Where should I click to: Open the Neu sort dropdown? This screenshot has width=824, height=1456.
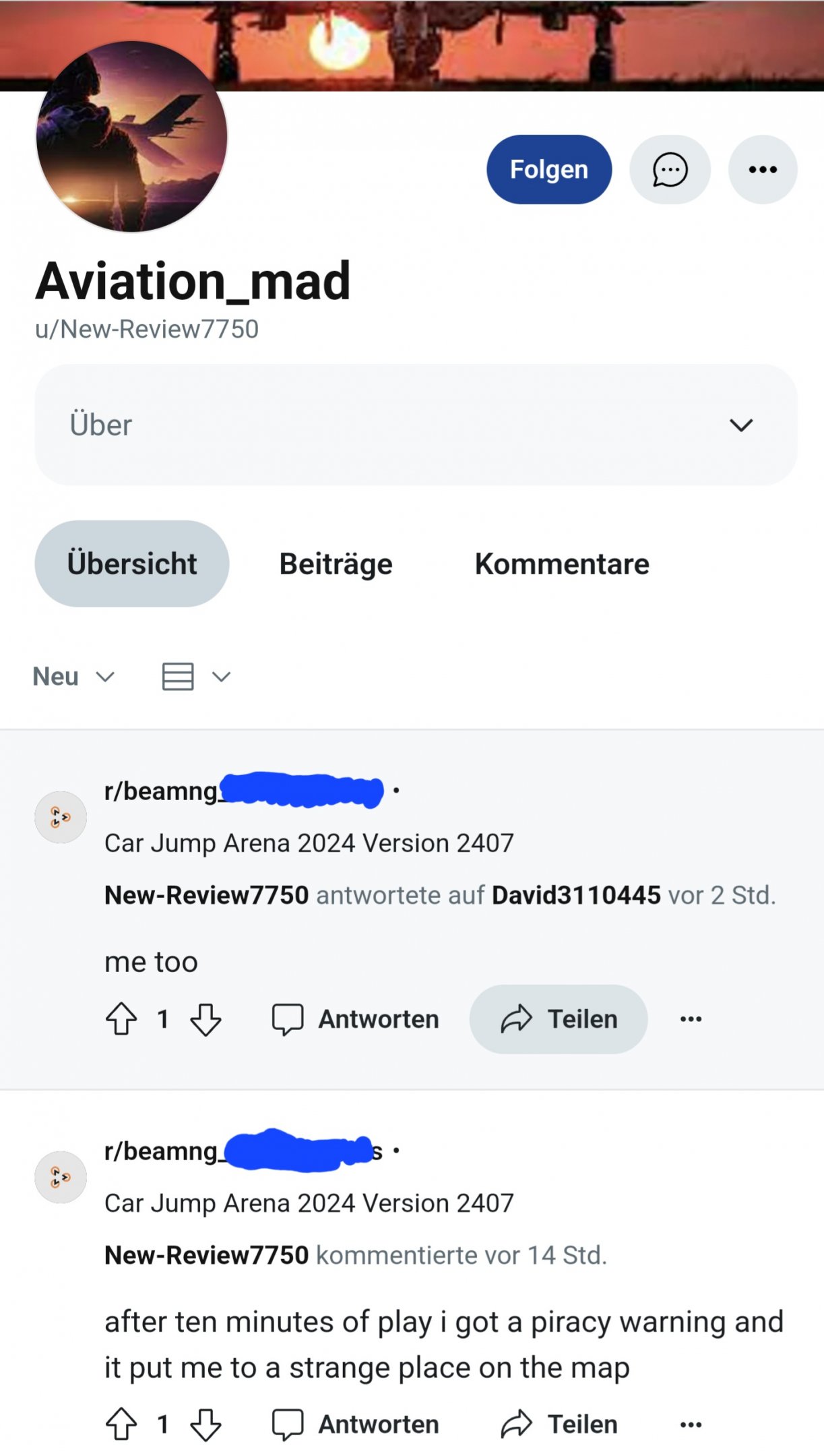73,677
